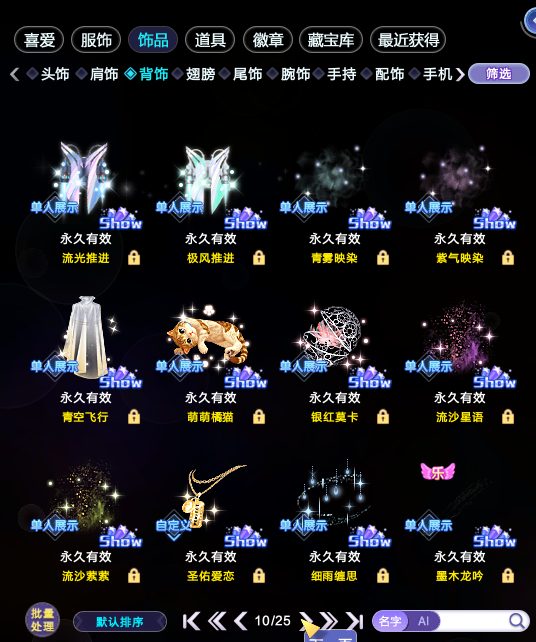This screenshot has height=642, width=536.
Task: Jump to the last page
Action: click(355, 622)
